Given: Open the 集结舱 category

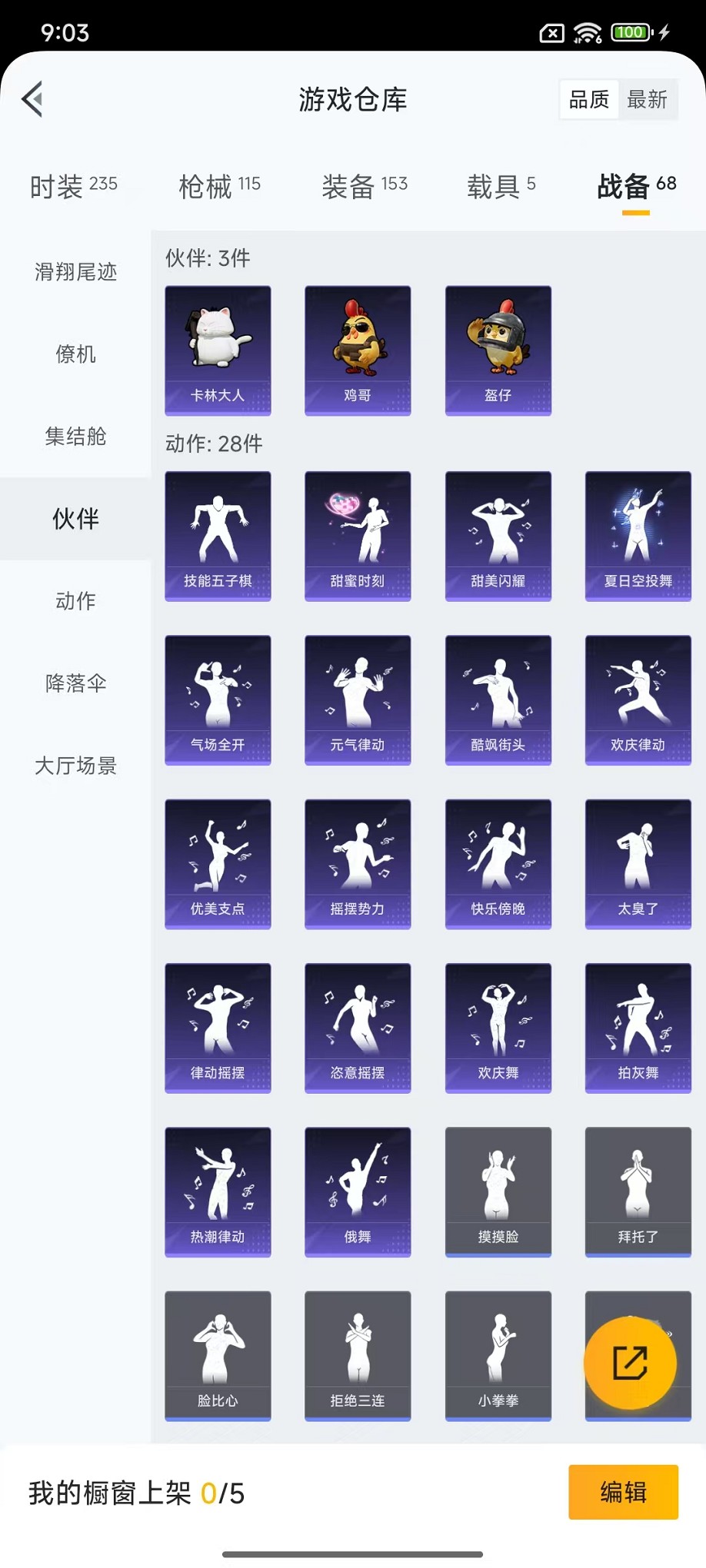Looking at the screenshot, I should click(x=75, y=437).
